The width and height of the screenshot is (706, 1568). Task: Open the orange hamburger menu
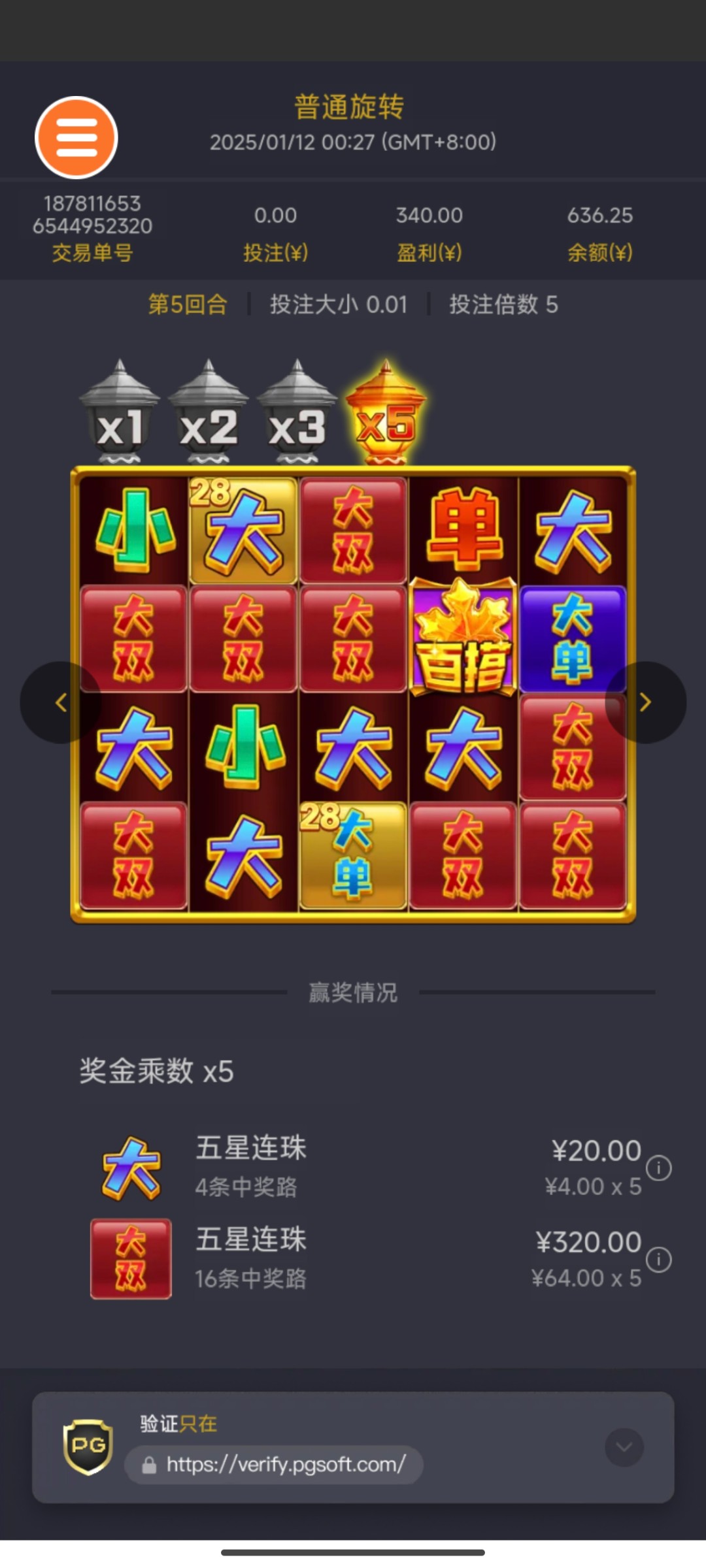(76, 138)
